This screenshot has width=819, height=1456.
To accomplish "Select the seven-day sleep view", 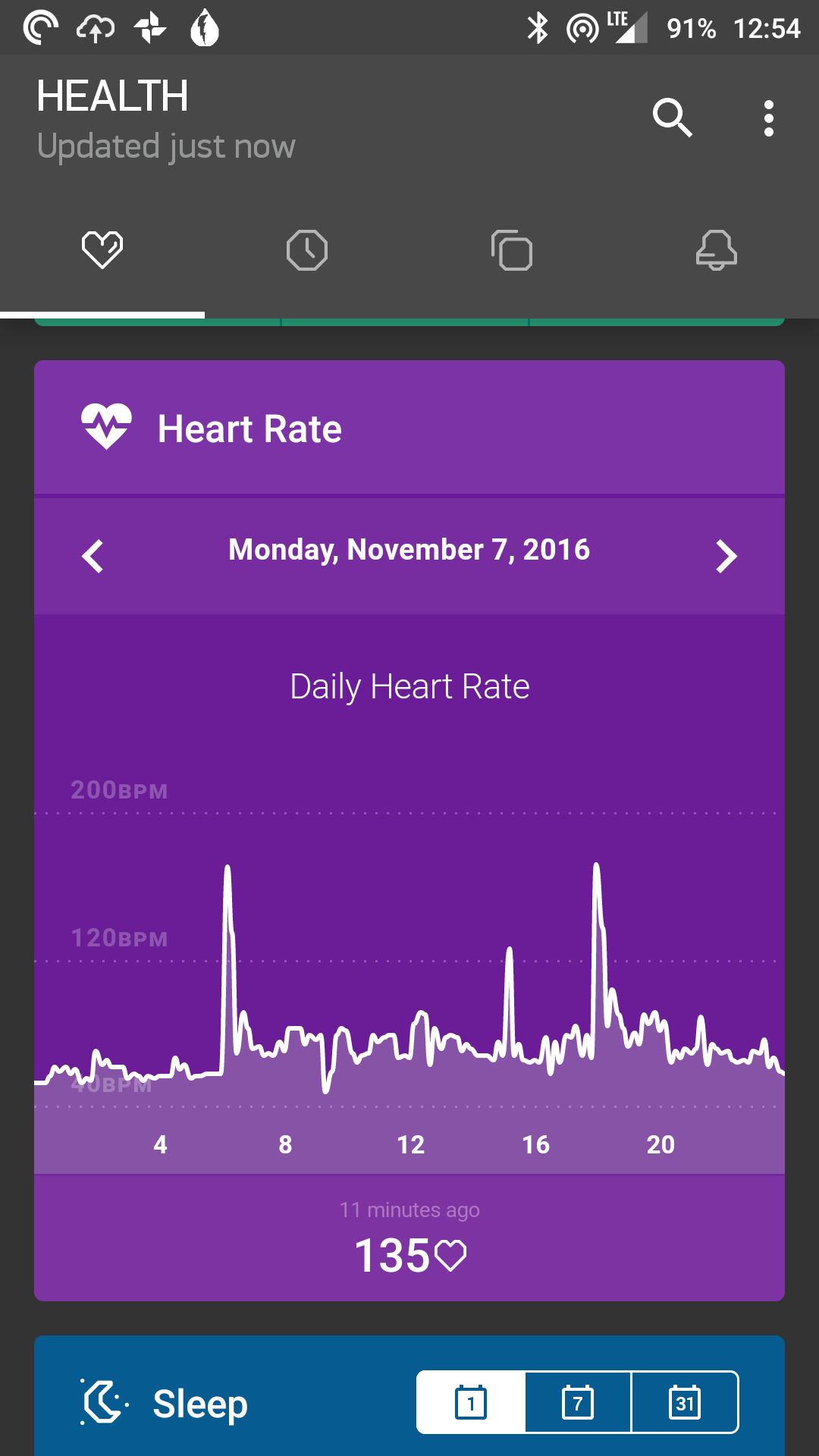I will [578, 1402].
